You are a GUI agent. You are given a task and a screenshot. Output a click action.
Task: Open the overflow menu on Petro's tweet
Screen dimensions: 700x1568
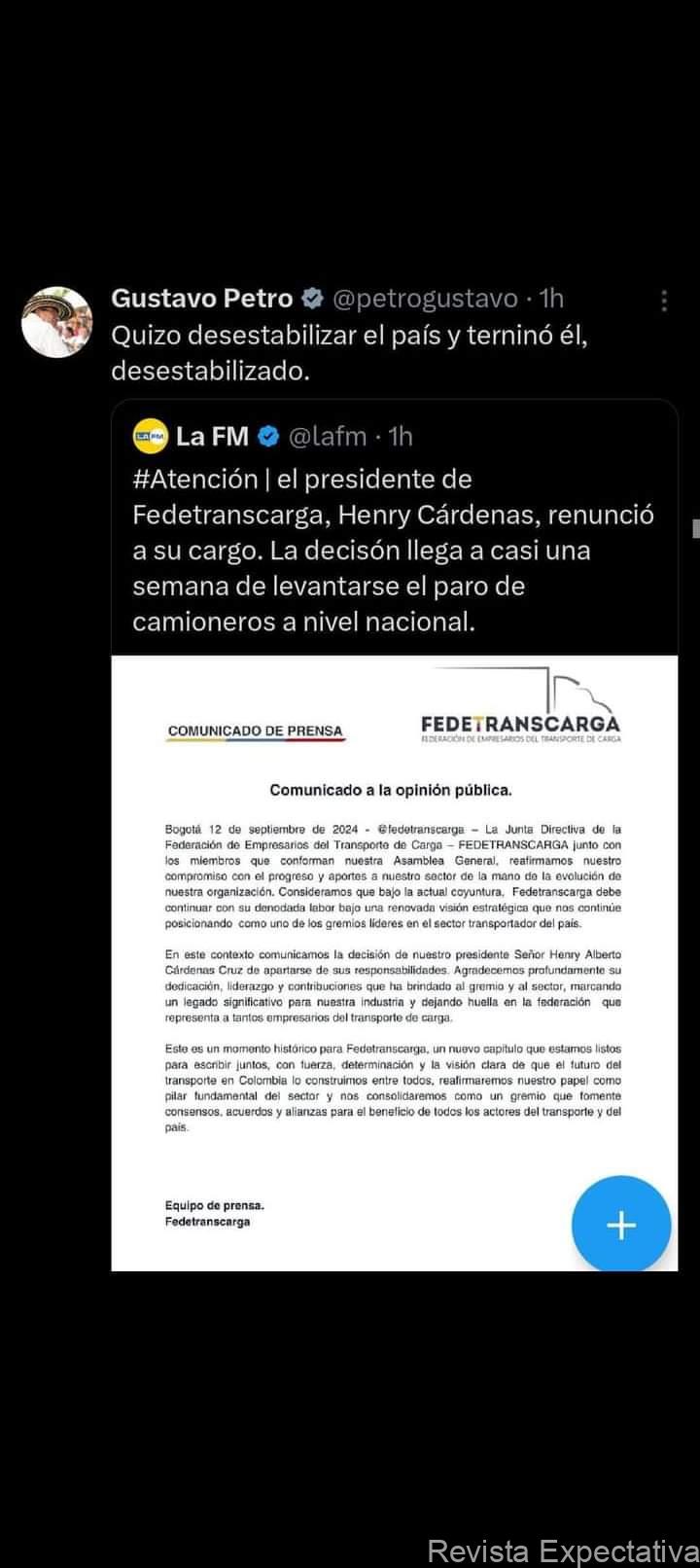(664, 301)
